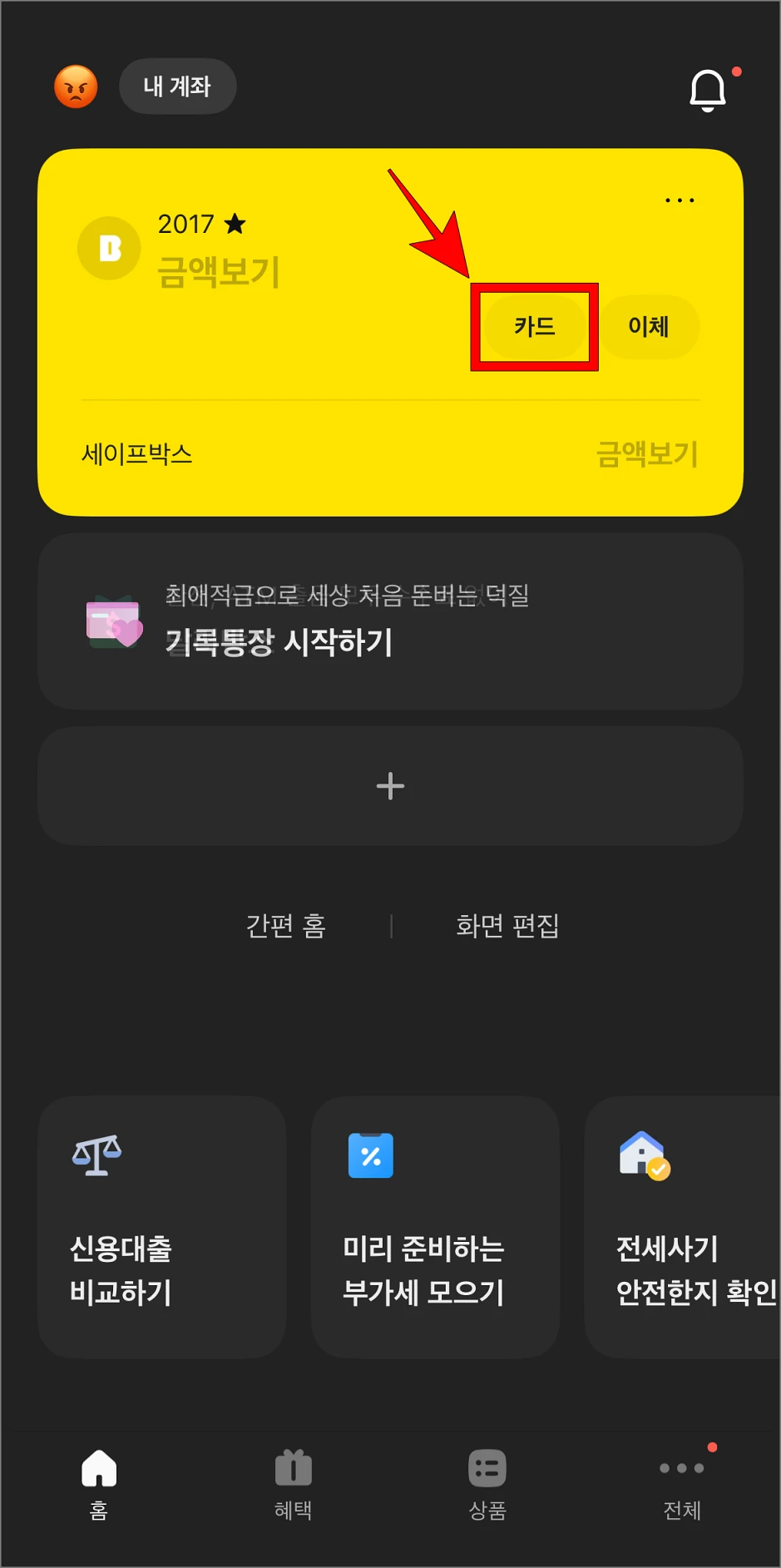
Task: Switch to the 화면 편집 tab
Action: 507,927
